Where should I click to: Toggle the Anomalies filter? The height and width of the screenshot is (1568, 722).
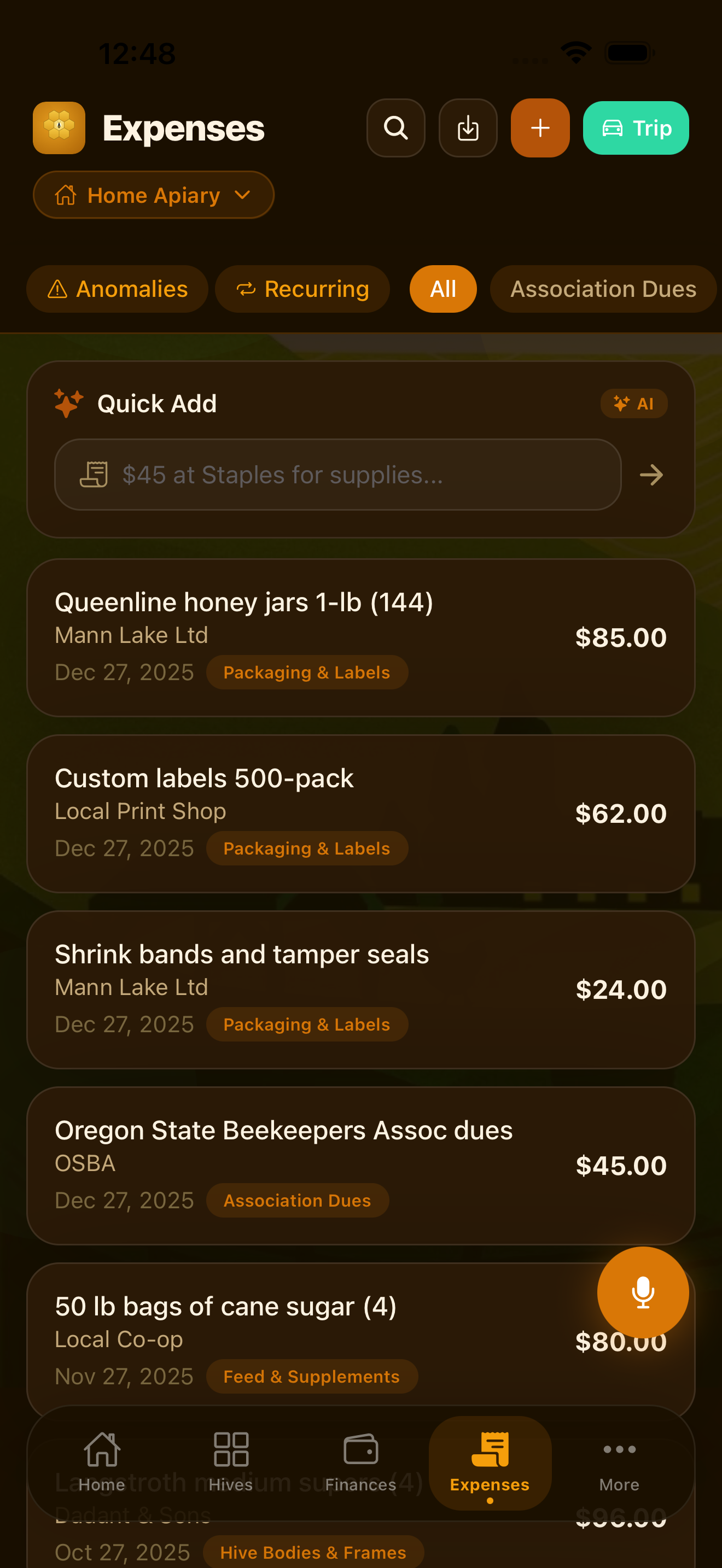[x=117, y=289]
